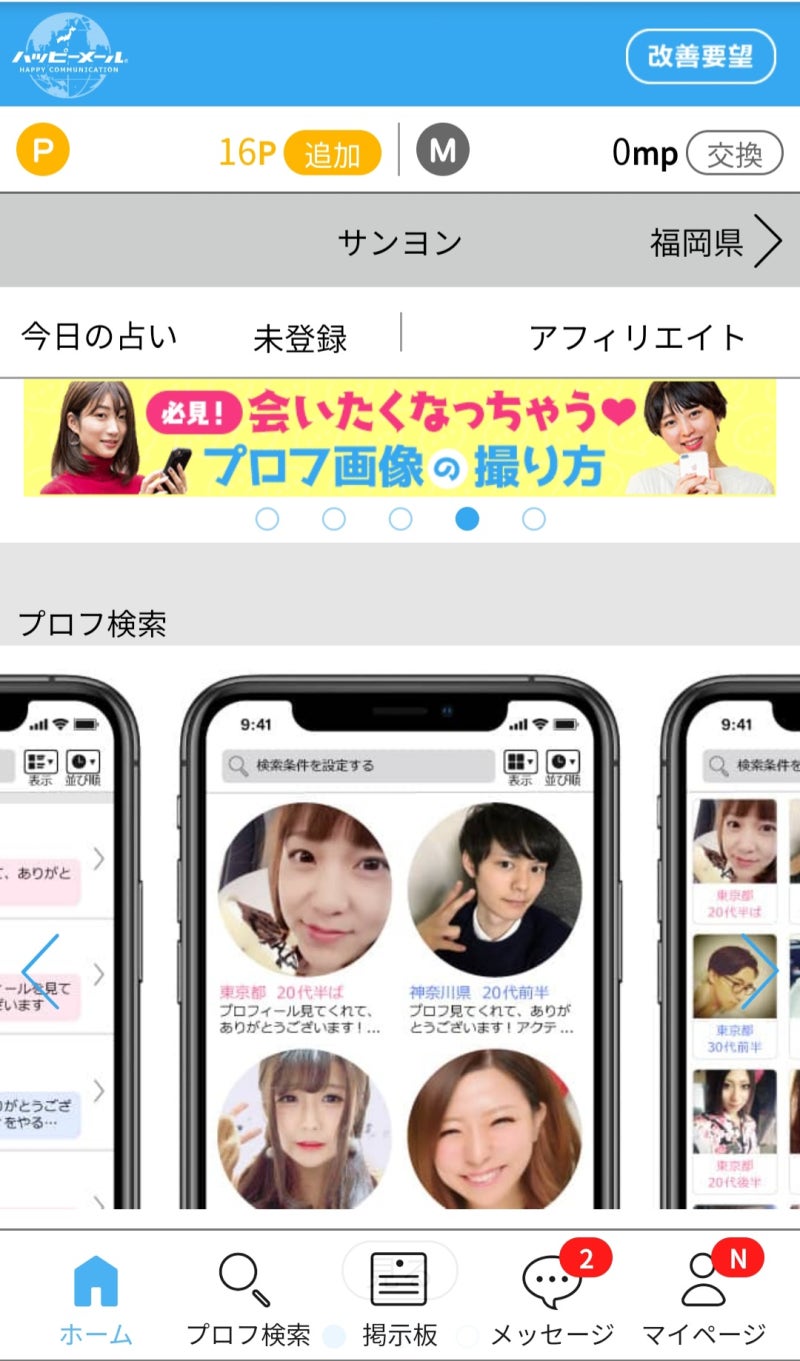Open the プロフ画像の撮り方 banner
The height and width of the screenshot is (1361, 800).
pyautogui.click(x=400, y=437)
